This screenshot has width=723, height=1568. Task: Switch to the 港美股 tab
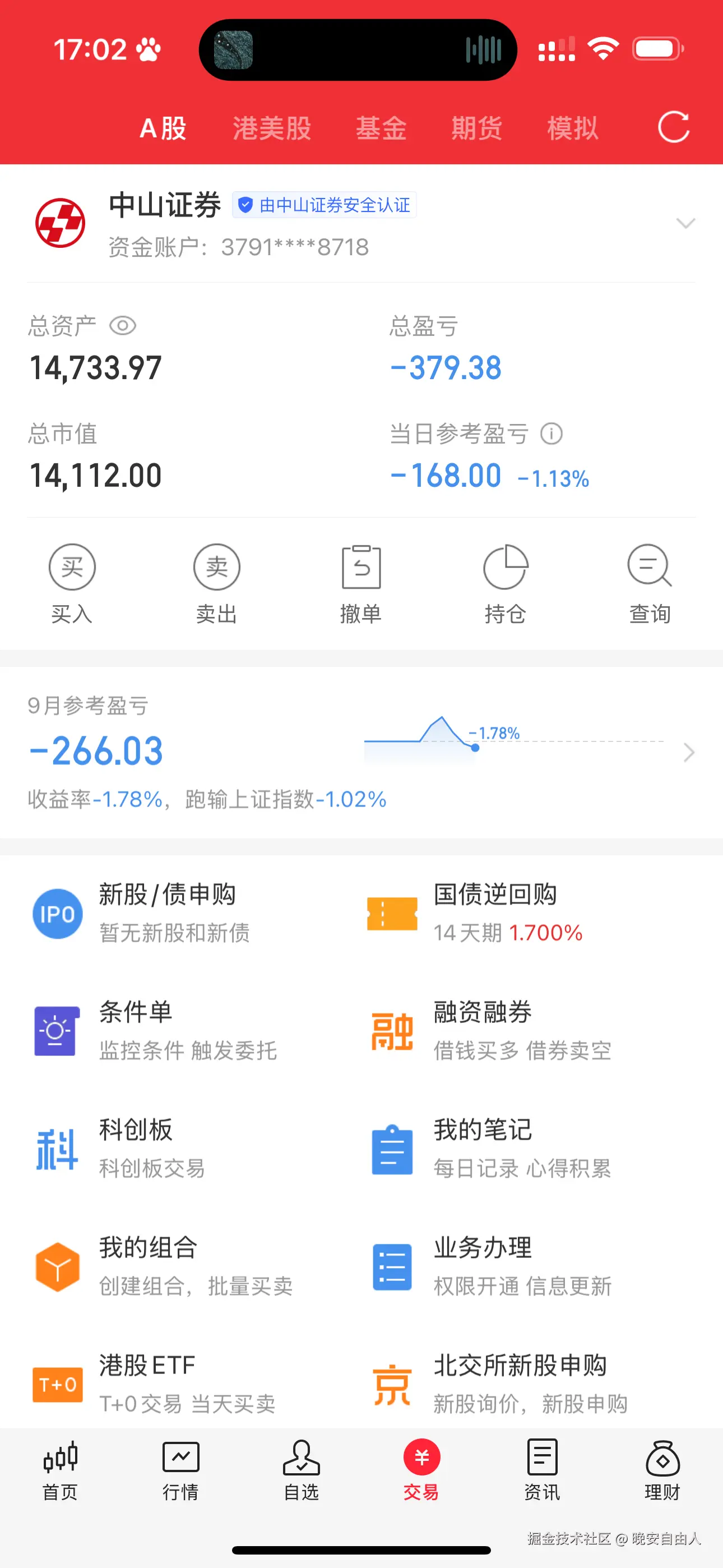point(272,128)
